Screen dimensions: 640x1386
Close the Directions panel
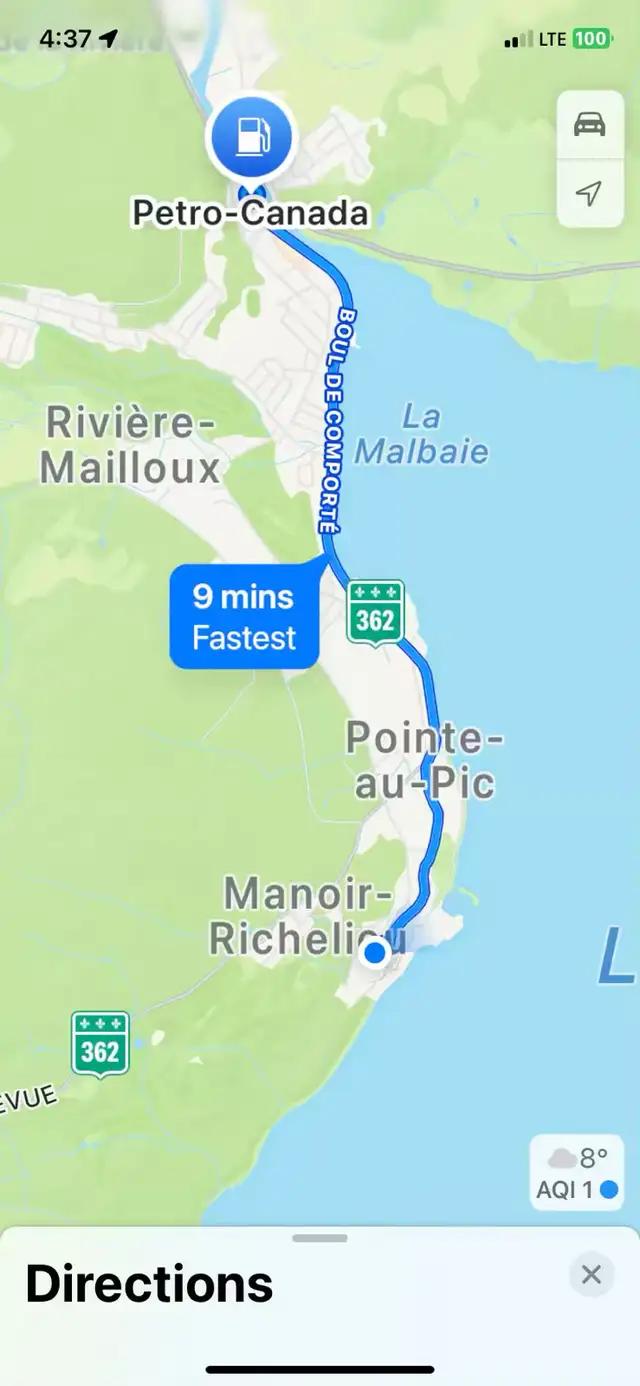click(x=591, y=1274)
